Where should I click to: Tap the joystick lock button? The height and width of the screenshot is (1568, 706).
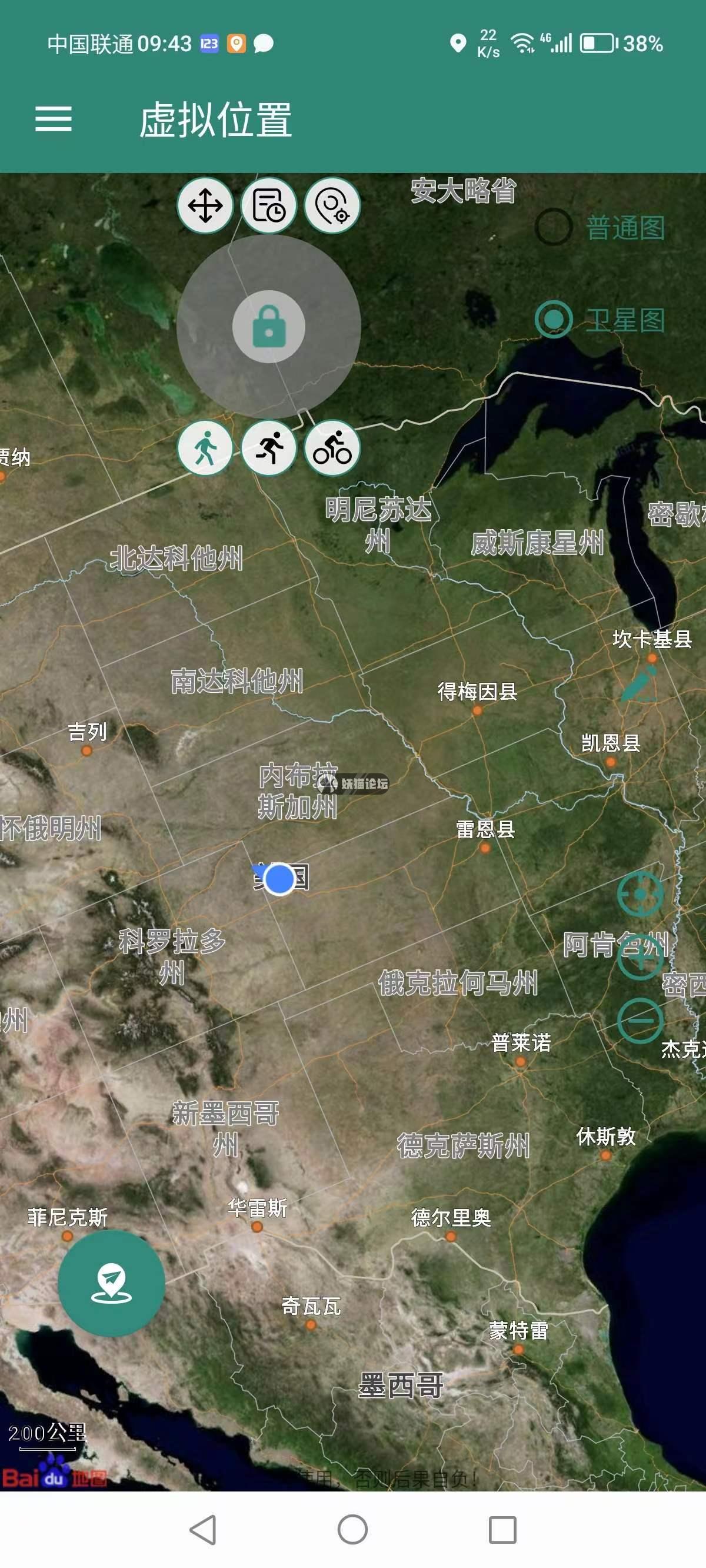268,327
